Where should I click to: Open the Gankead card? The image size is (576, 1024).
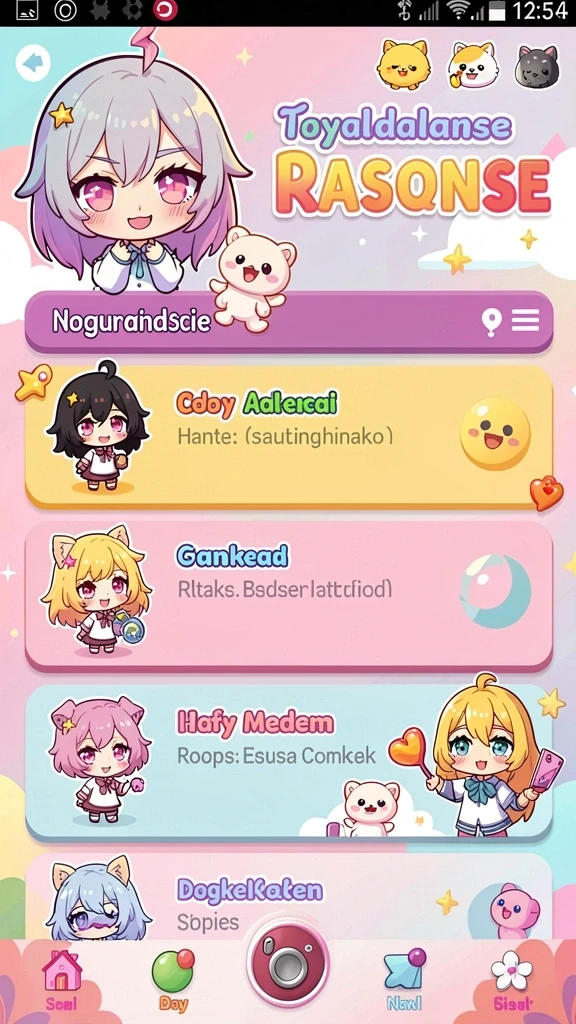coord(289,594)
